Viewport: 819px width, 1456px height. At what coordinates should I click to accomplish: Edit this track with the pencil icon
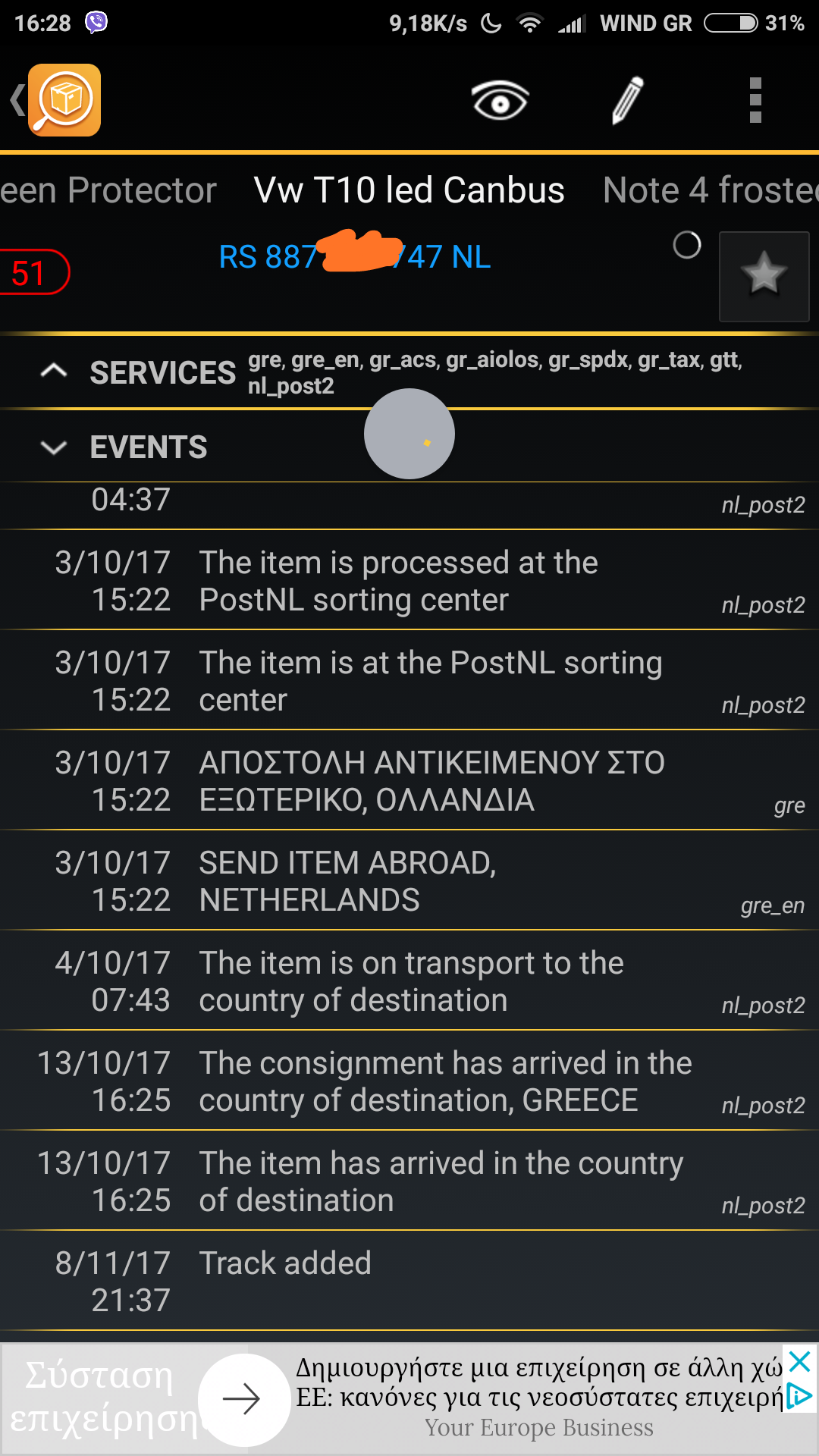(627, 100)
